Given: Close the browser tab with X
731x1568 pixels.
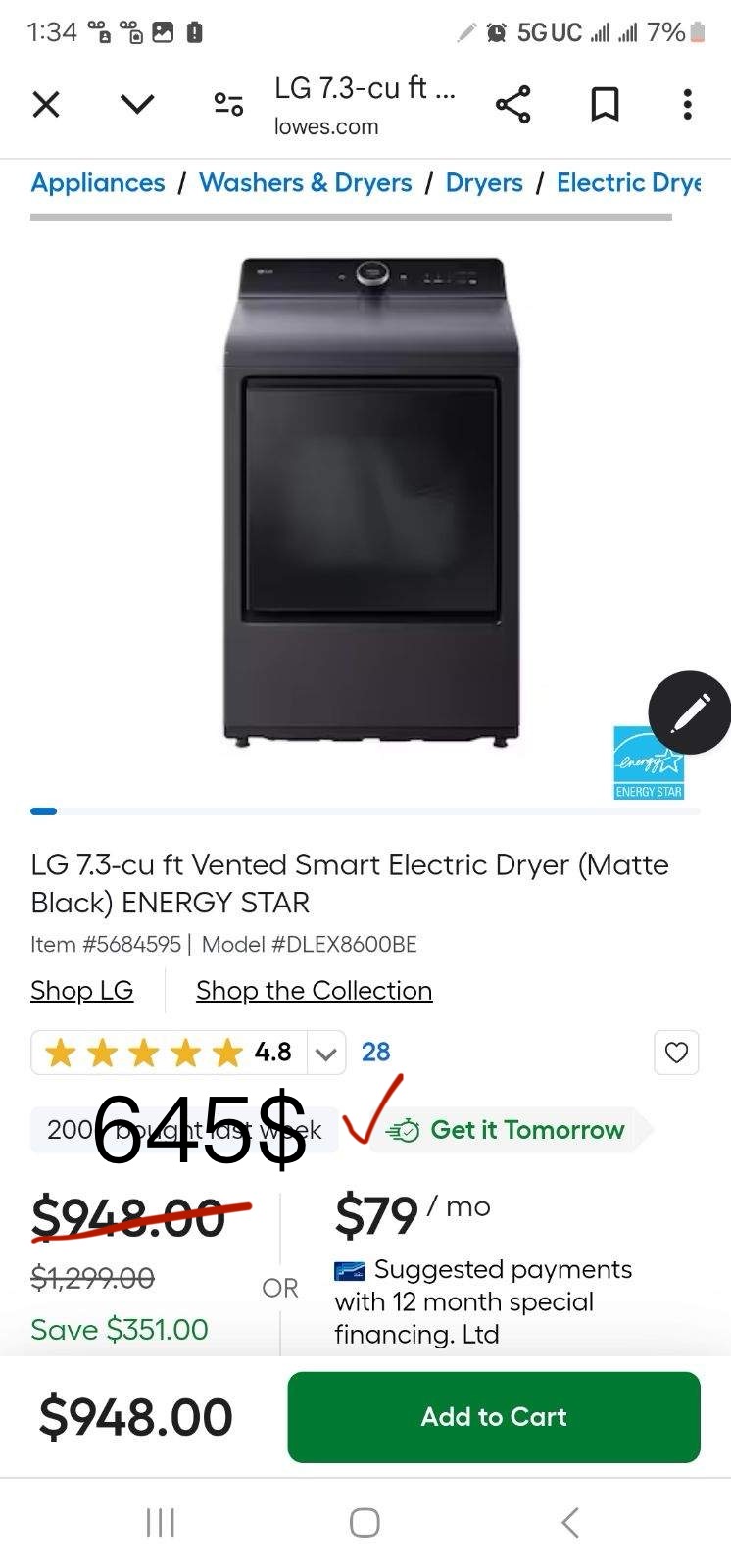Looking at the screenshot, I should click(x=46, y=104).
